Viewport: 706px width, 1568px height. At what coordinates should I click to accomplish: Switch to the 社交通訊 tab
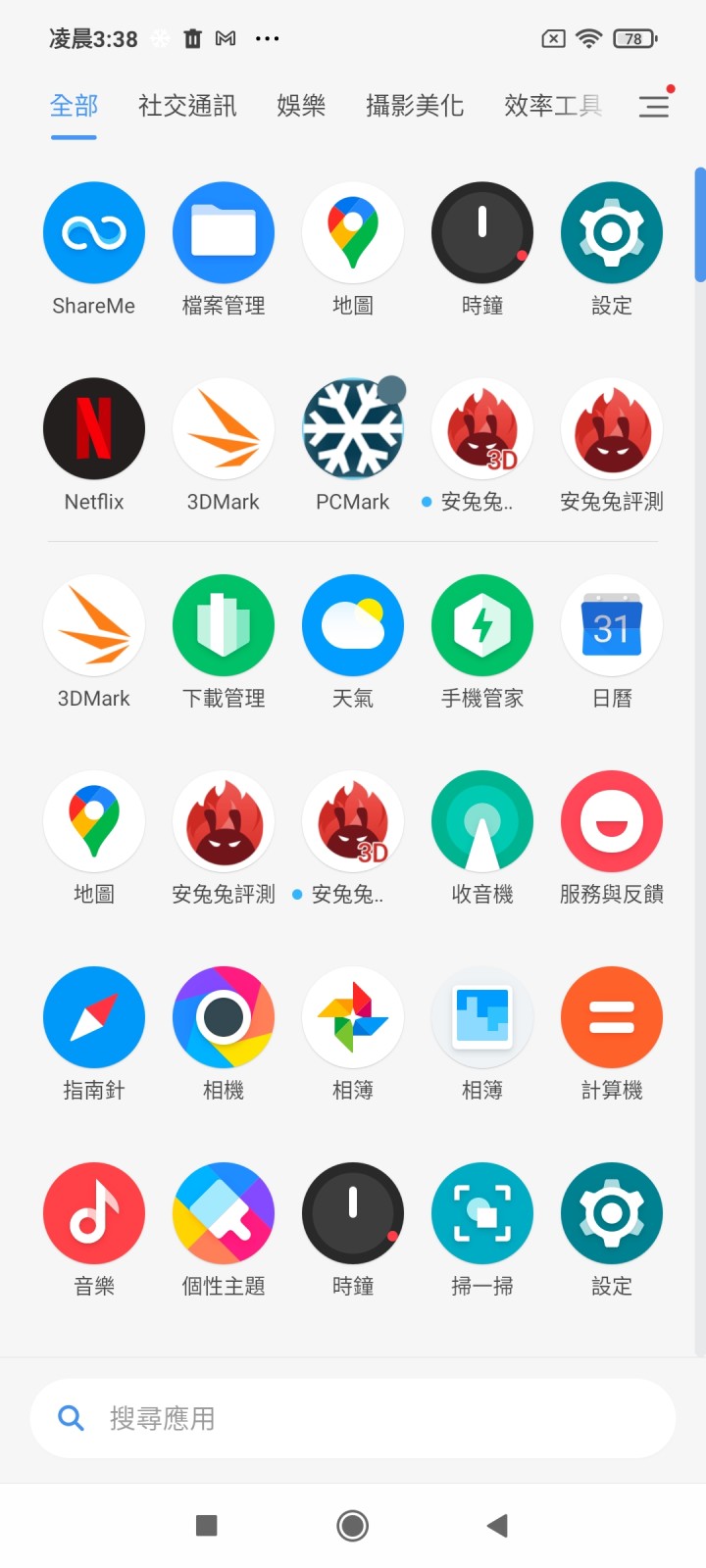[187, 106]
